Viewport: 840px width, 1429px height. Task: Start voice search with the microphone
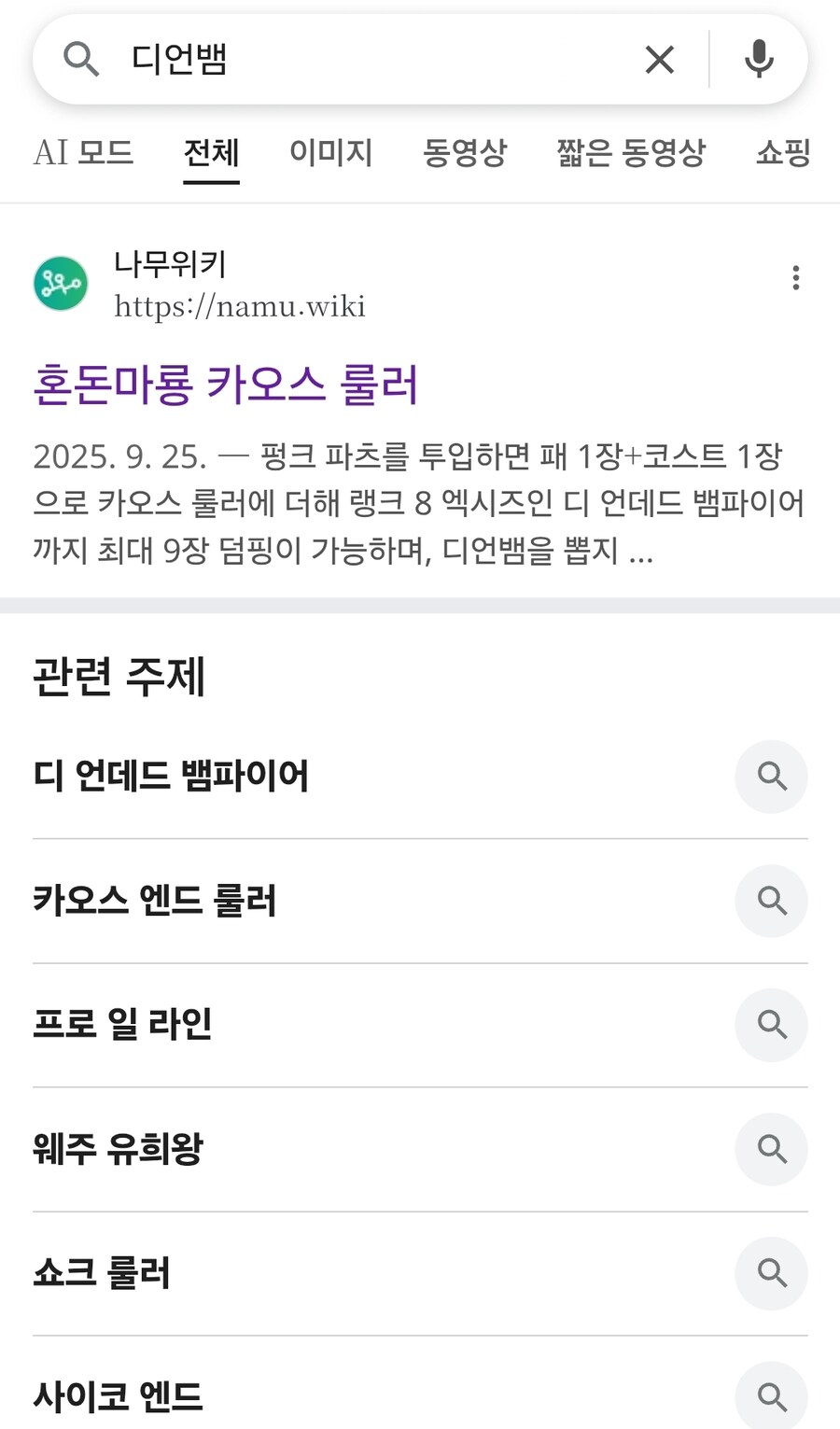click(759, 59)
